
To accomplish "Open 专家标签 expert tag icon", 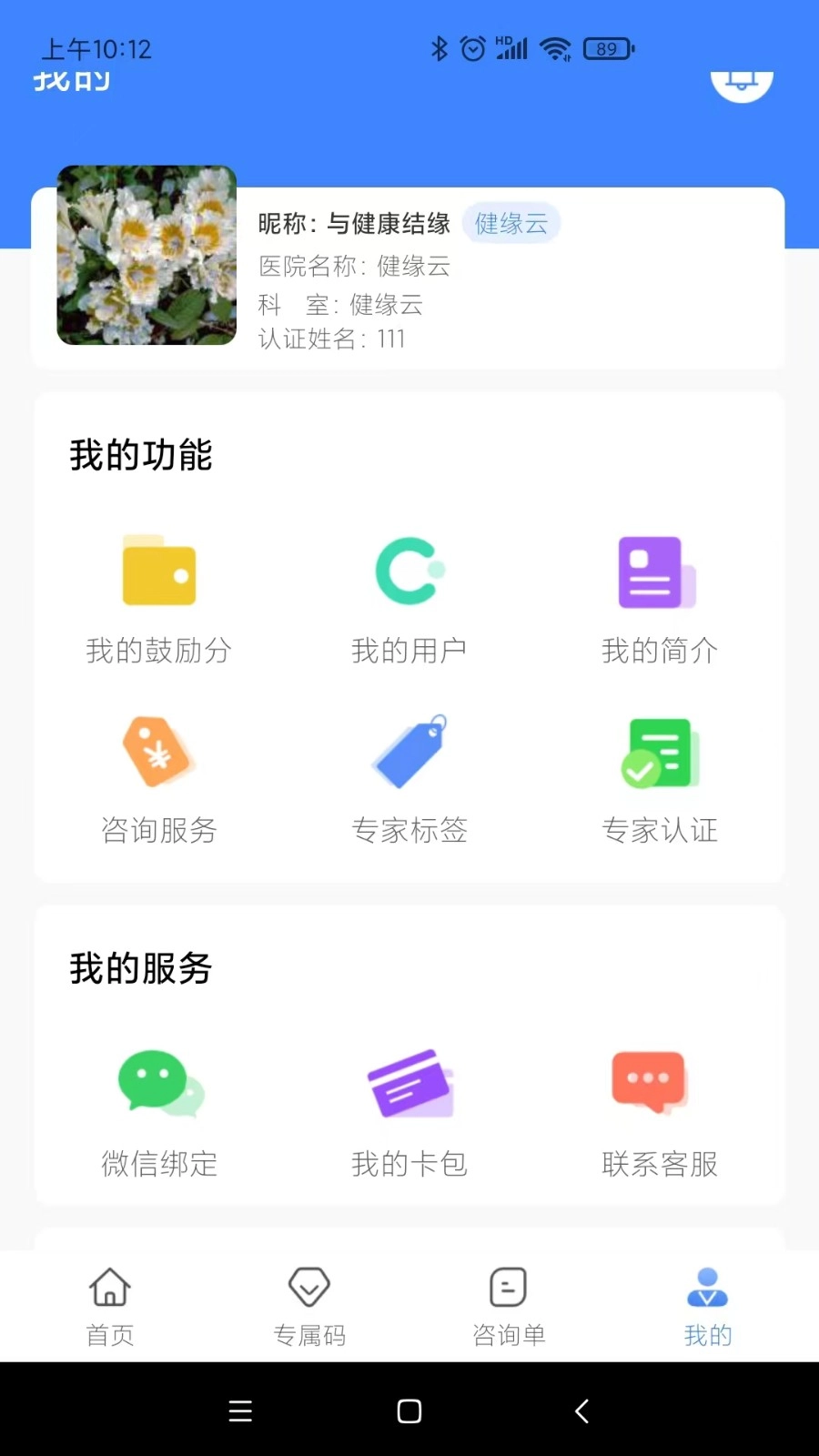I will 410,752.
